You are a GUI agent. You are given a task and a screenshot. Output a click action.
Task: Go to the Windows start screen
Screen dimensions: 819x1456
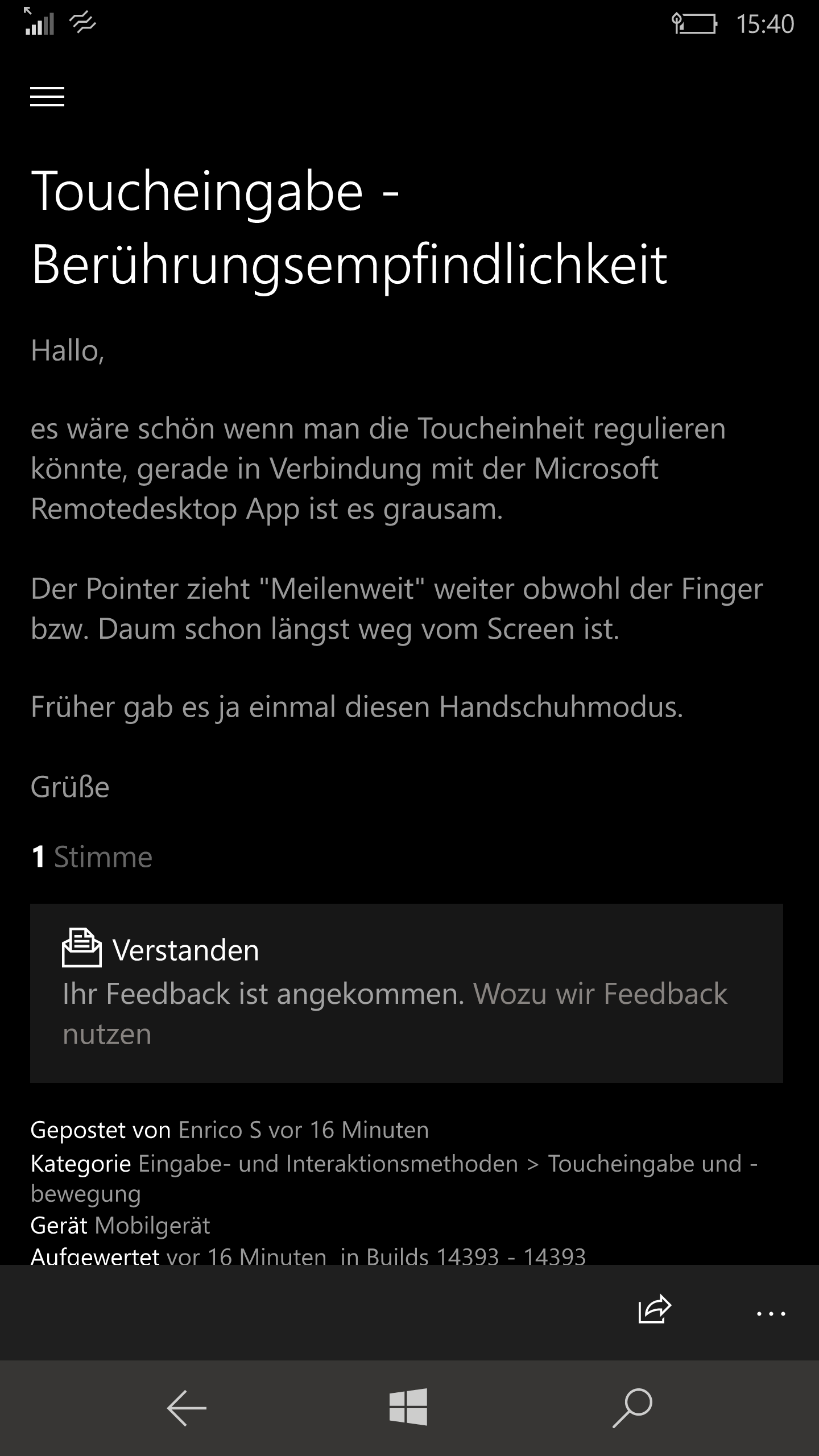pos(408,1408)
